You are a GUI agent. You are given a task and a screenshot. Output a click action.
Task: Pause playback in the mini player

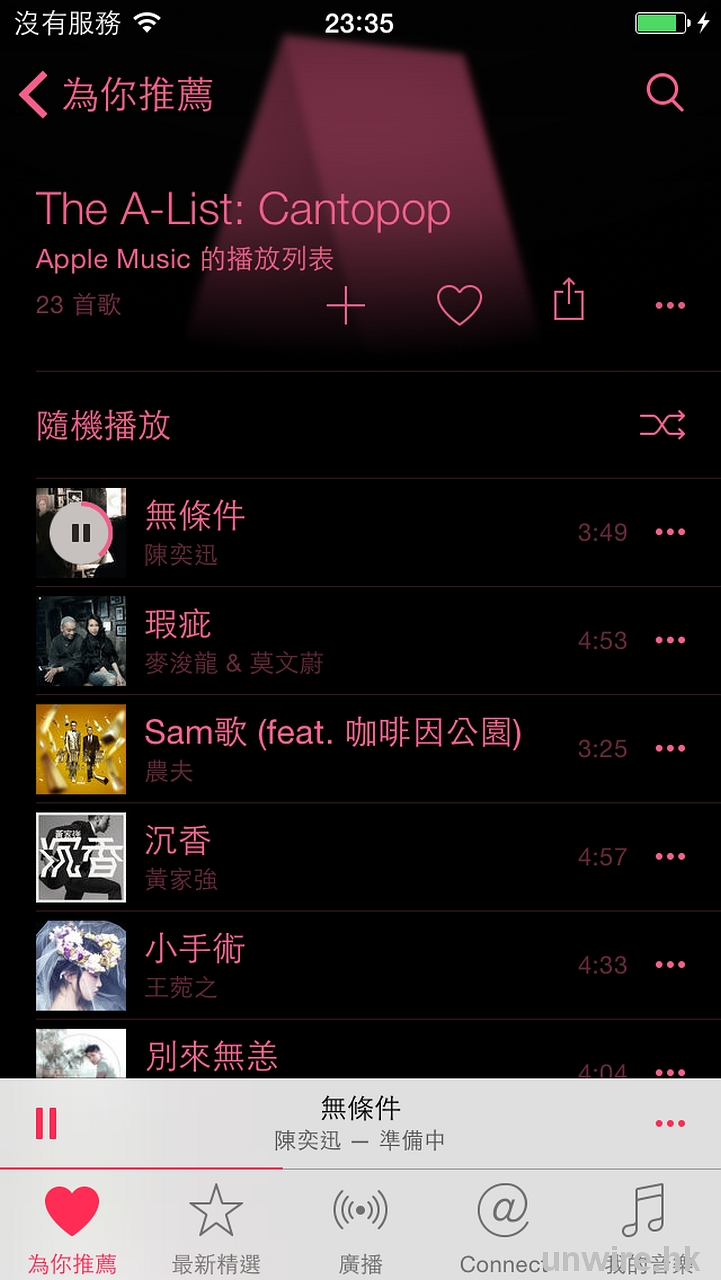point(46,1123)
